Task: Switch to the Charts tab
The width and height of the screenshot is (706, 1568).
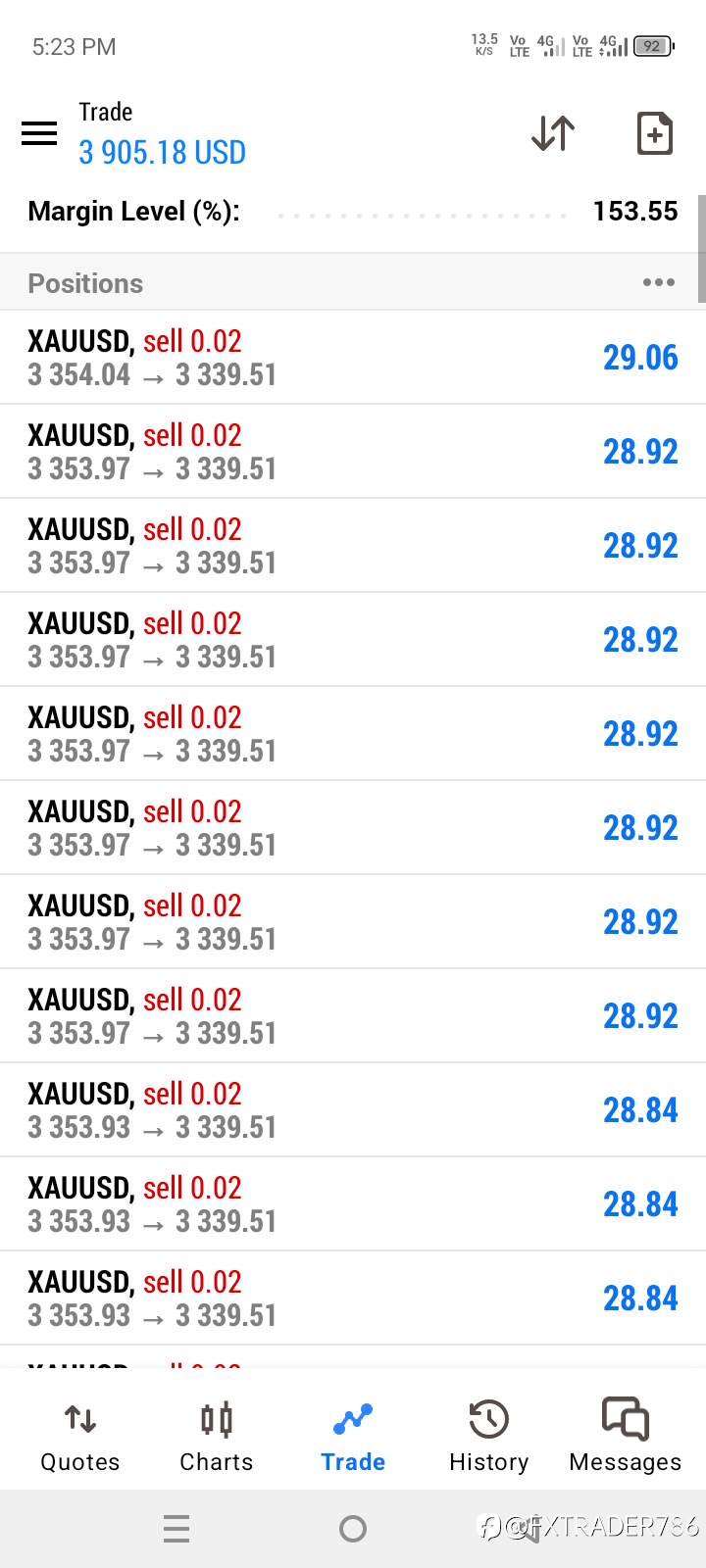Action: pos(216,1437)
